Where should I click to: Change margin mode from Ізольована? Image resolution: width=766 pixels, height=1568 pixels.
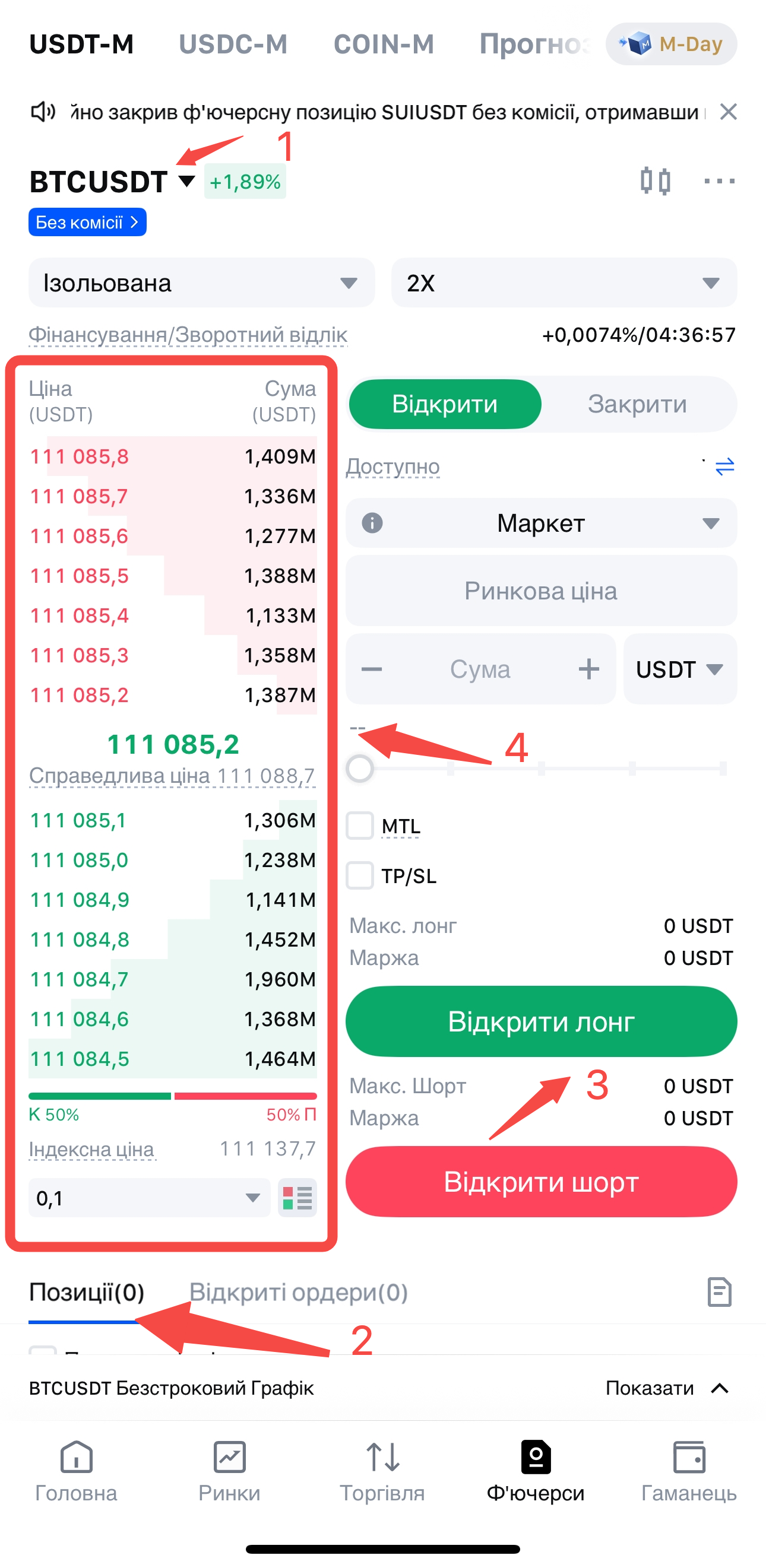pos(201,283)
